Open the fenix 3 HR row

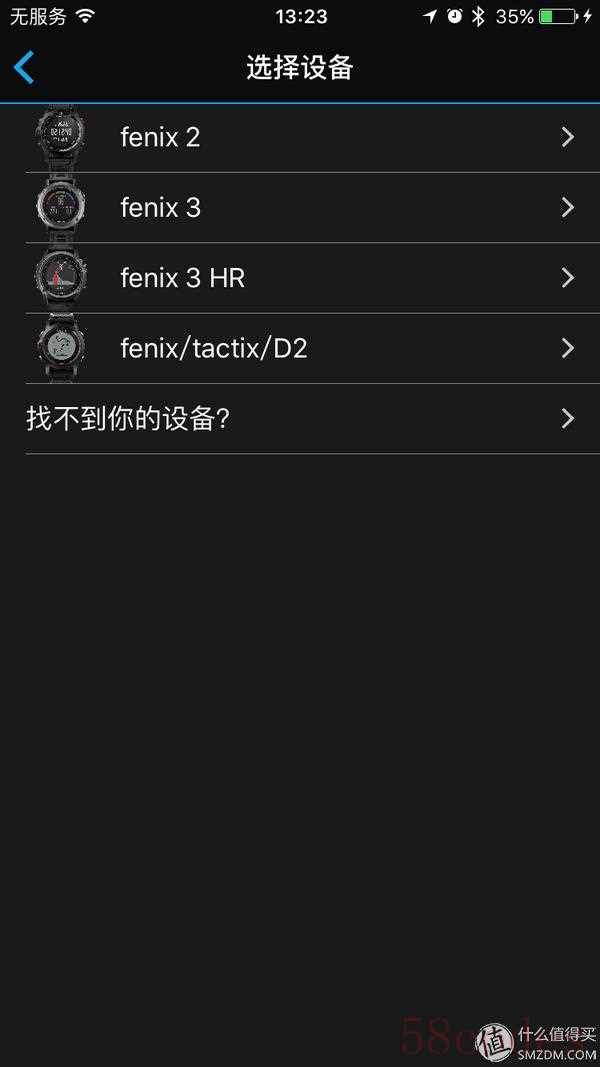coord(300,278)
